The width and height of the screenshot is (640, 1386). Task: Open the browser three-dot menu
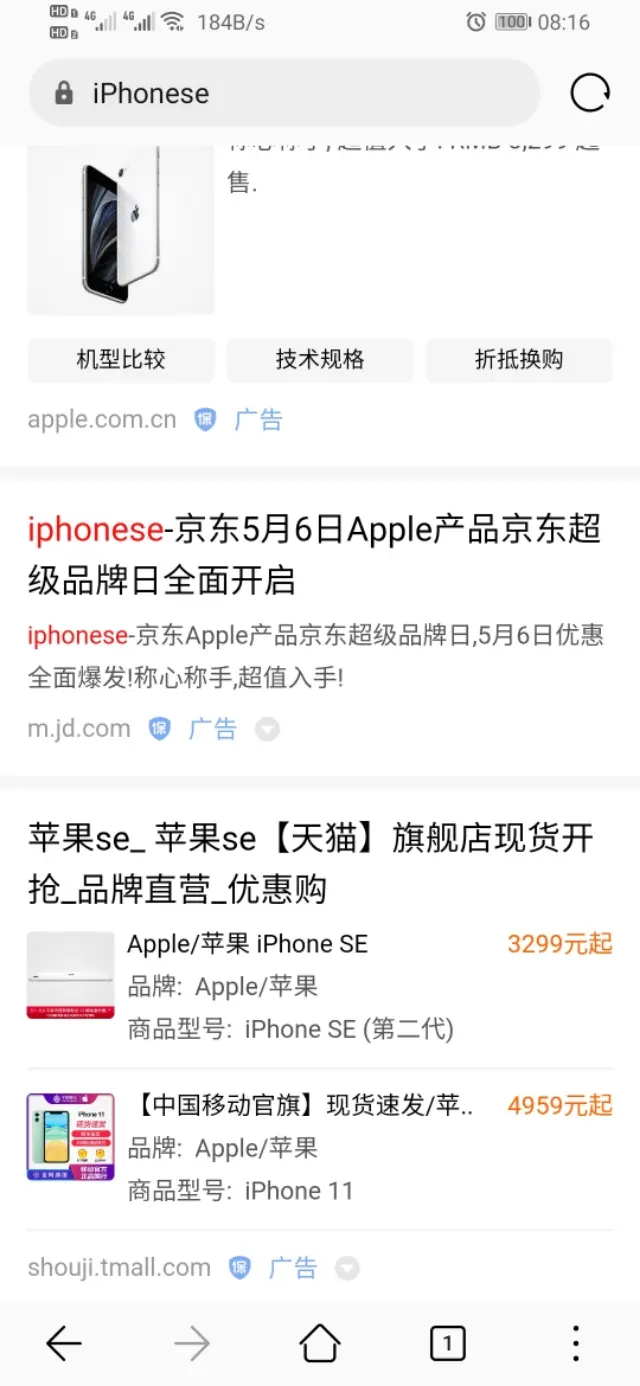pos(576,1344)
